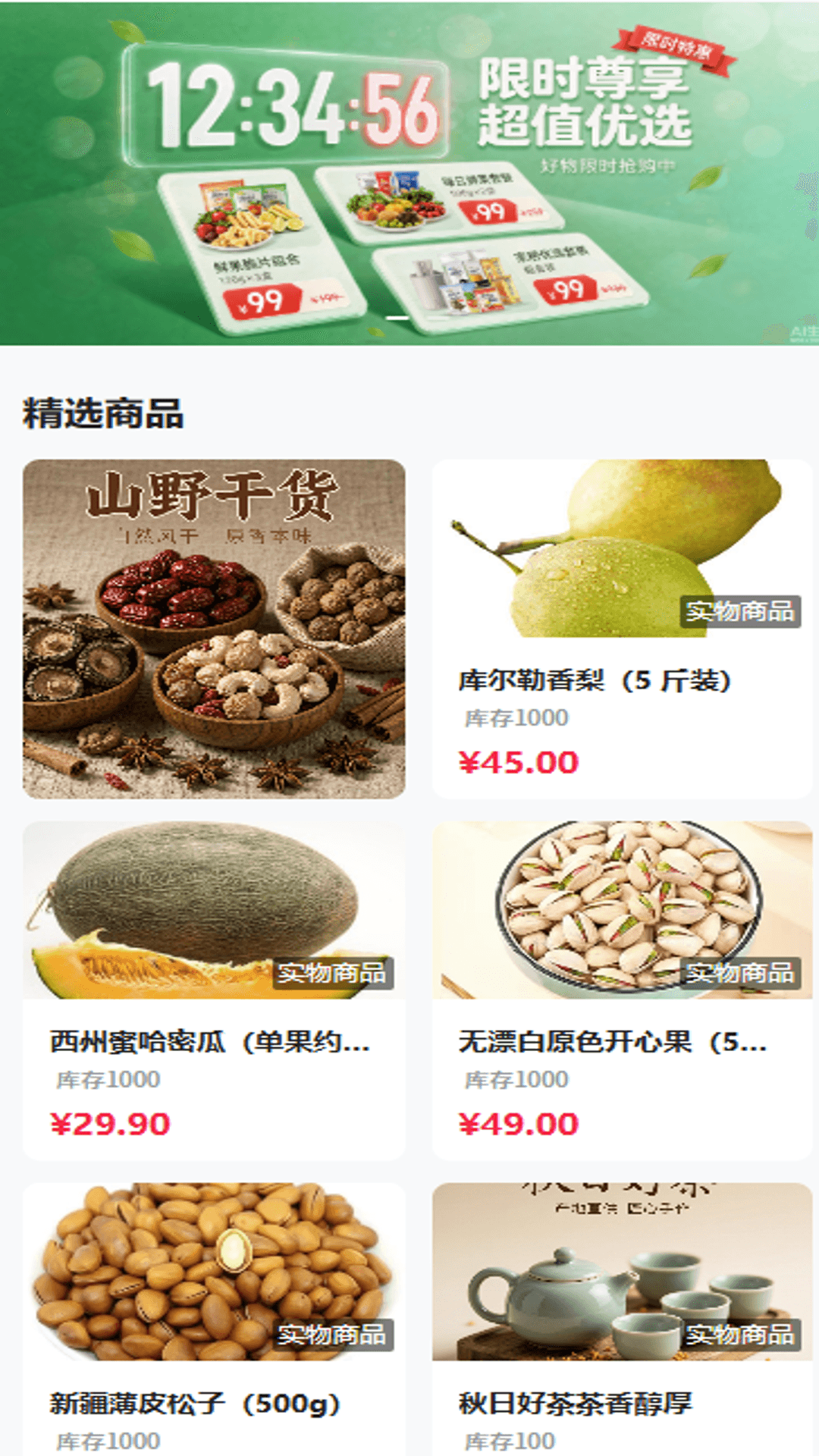Open the 新疆薄皮松子 (500g) item
This screenshot has height=1456, width=819.
214,1319
